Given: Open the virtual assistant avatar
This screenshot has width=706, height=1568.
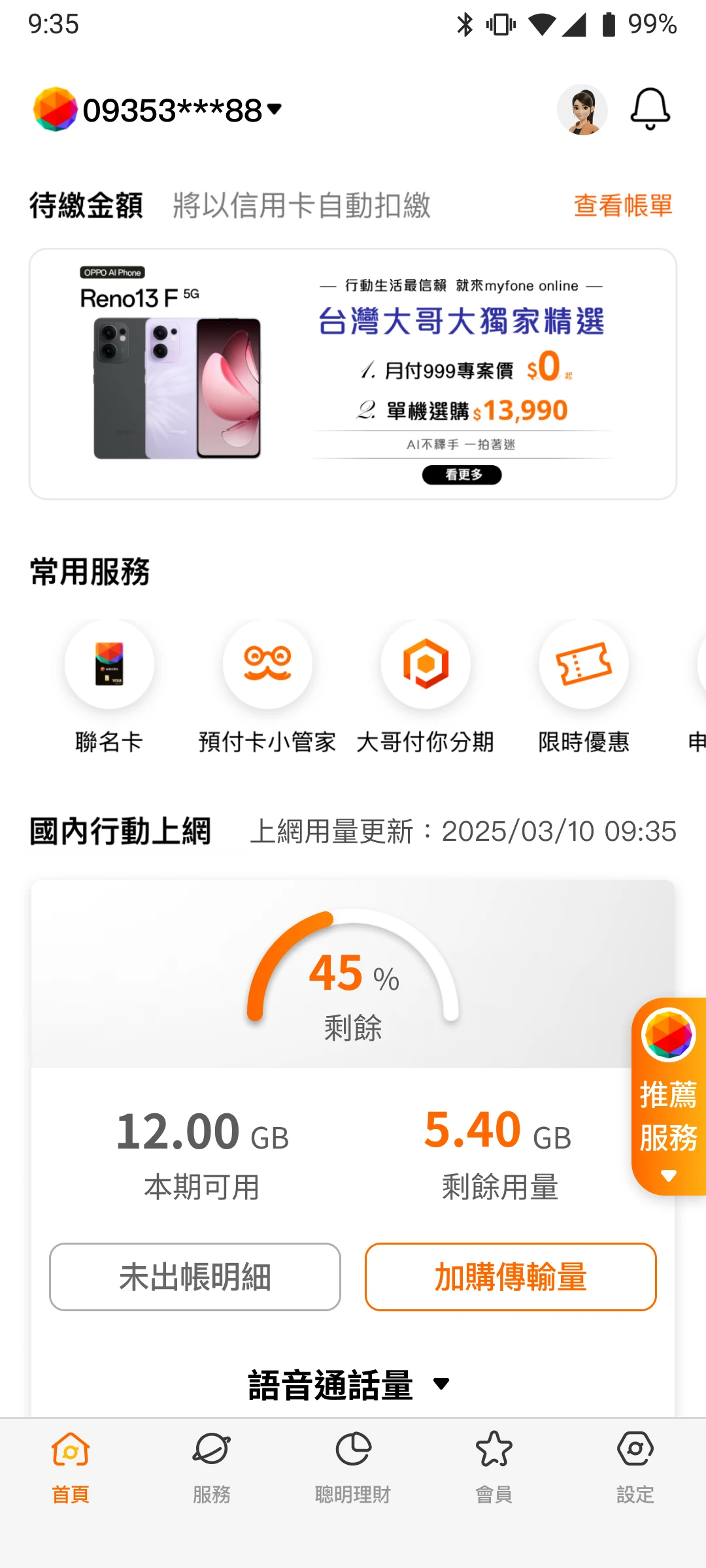Looking at the screenshot, I should [582, 110].
